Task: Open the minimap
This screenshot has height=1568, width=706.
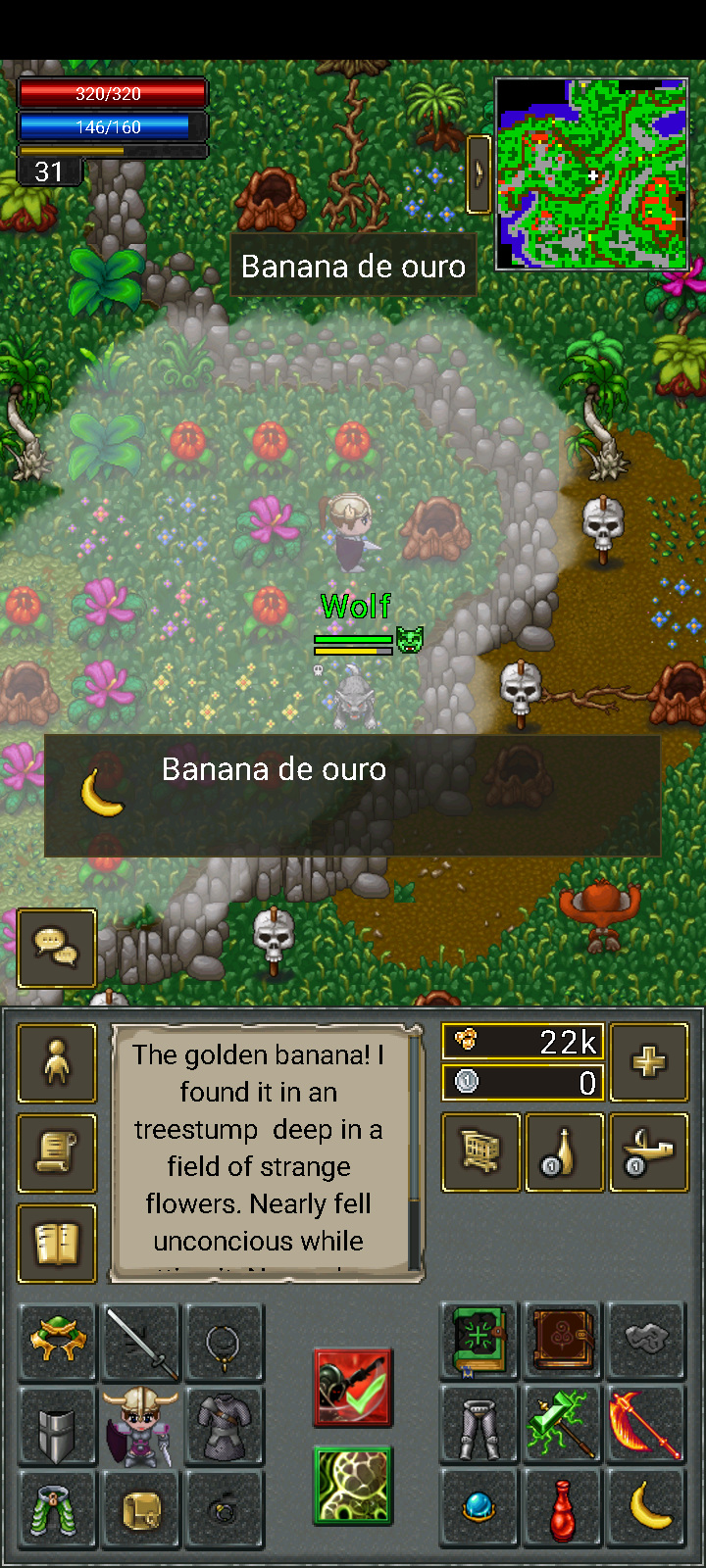Action: tap(591, 174)
